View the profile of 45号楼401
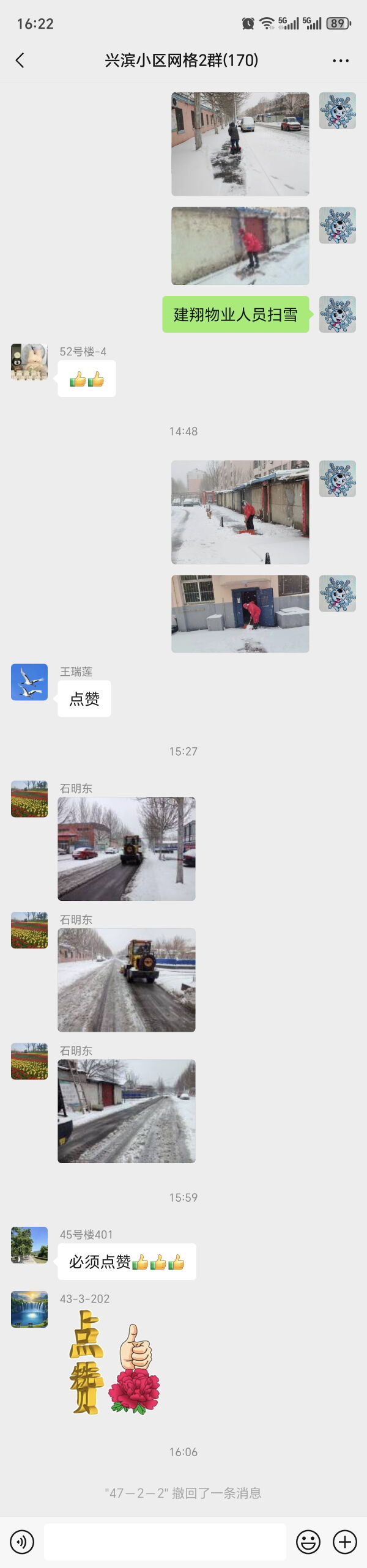The width and height of the screenshot is (367, 1568). (29, 1244)
